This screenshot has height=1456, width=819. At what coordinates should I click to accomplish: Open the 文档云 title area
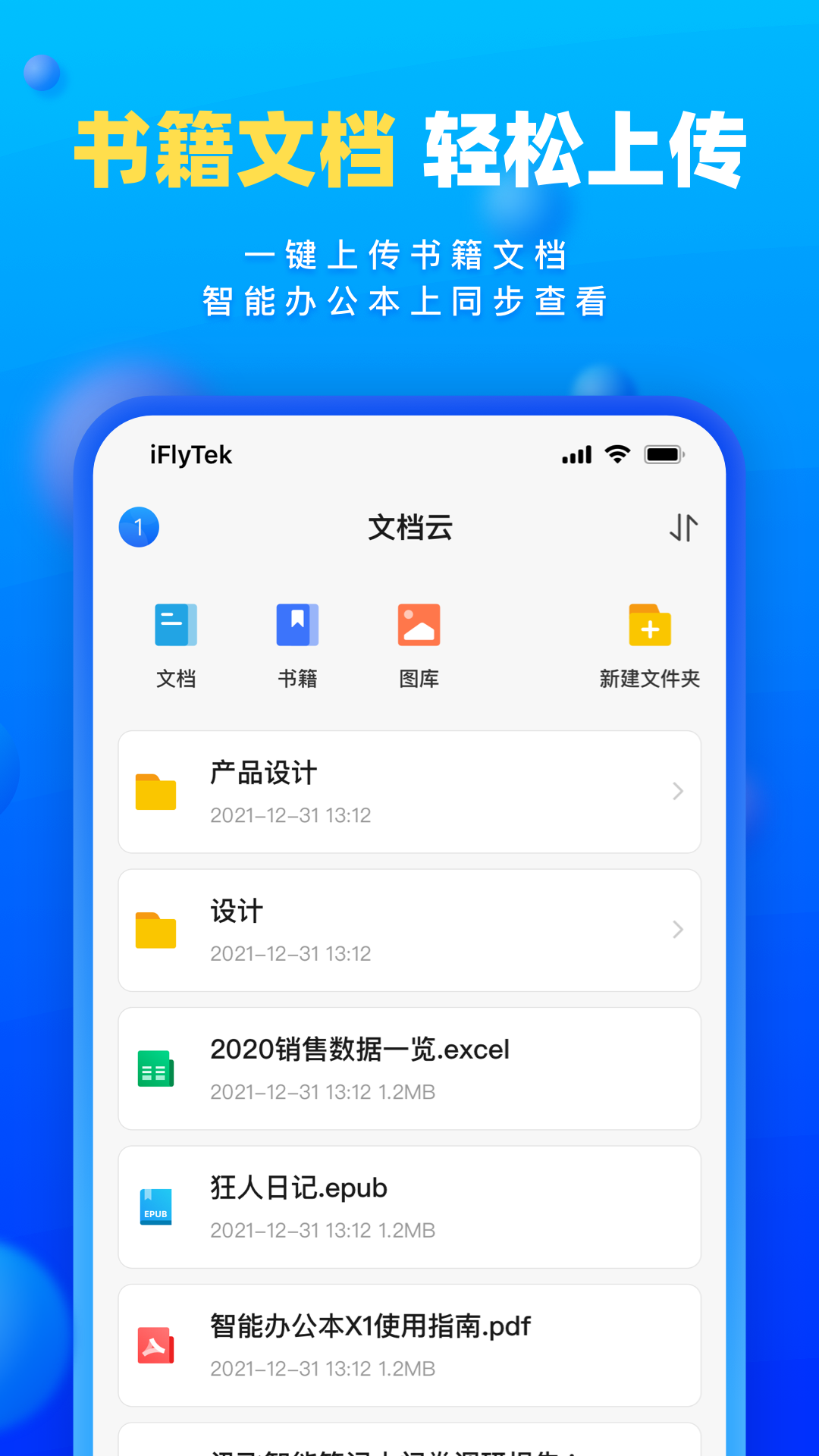pos(409,529)
